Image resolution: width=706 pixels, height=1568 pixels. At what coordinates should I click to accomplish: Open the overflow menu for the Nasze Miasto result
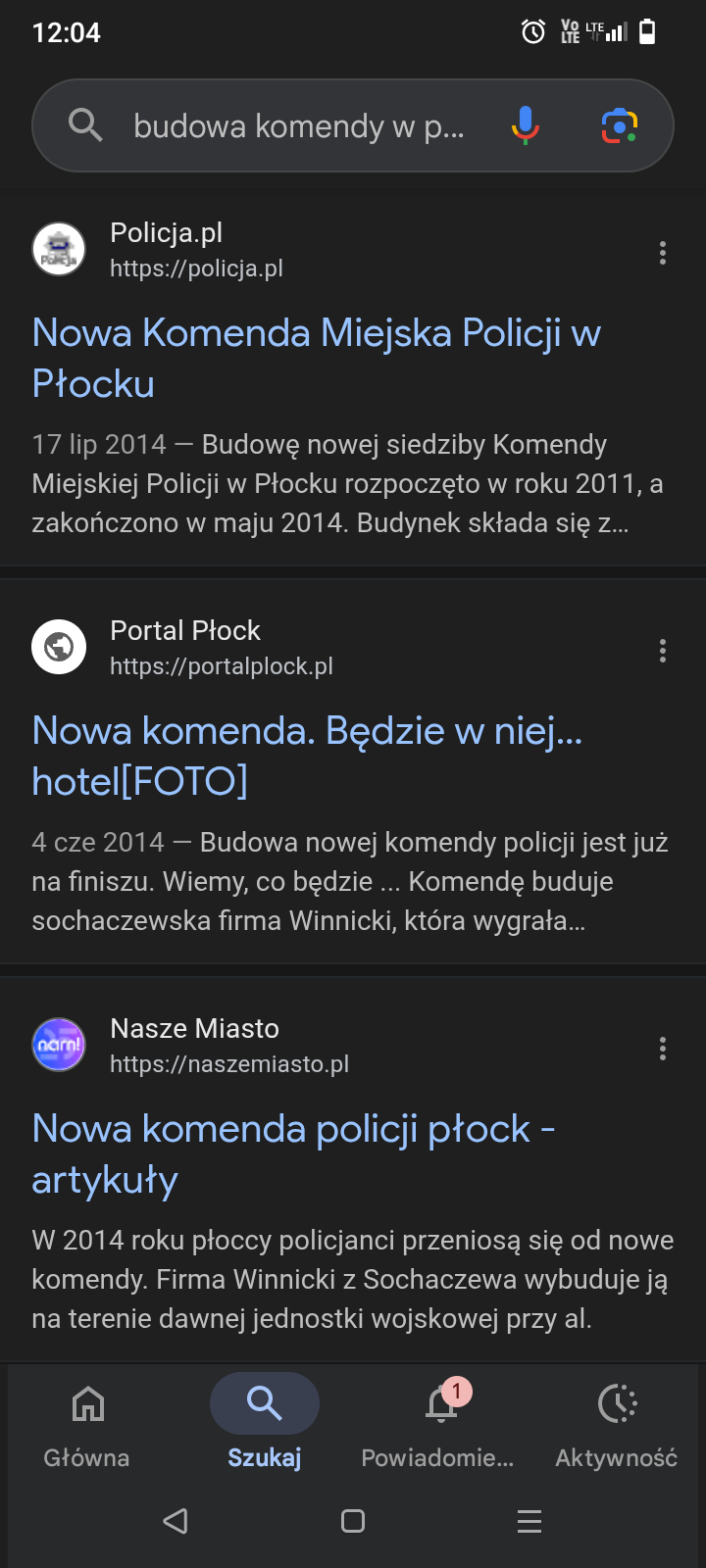663,1049
